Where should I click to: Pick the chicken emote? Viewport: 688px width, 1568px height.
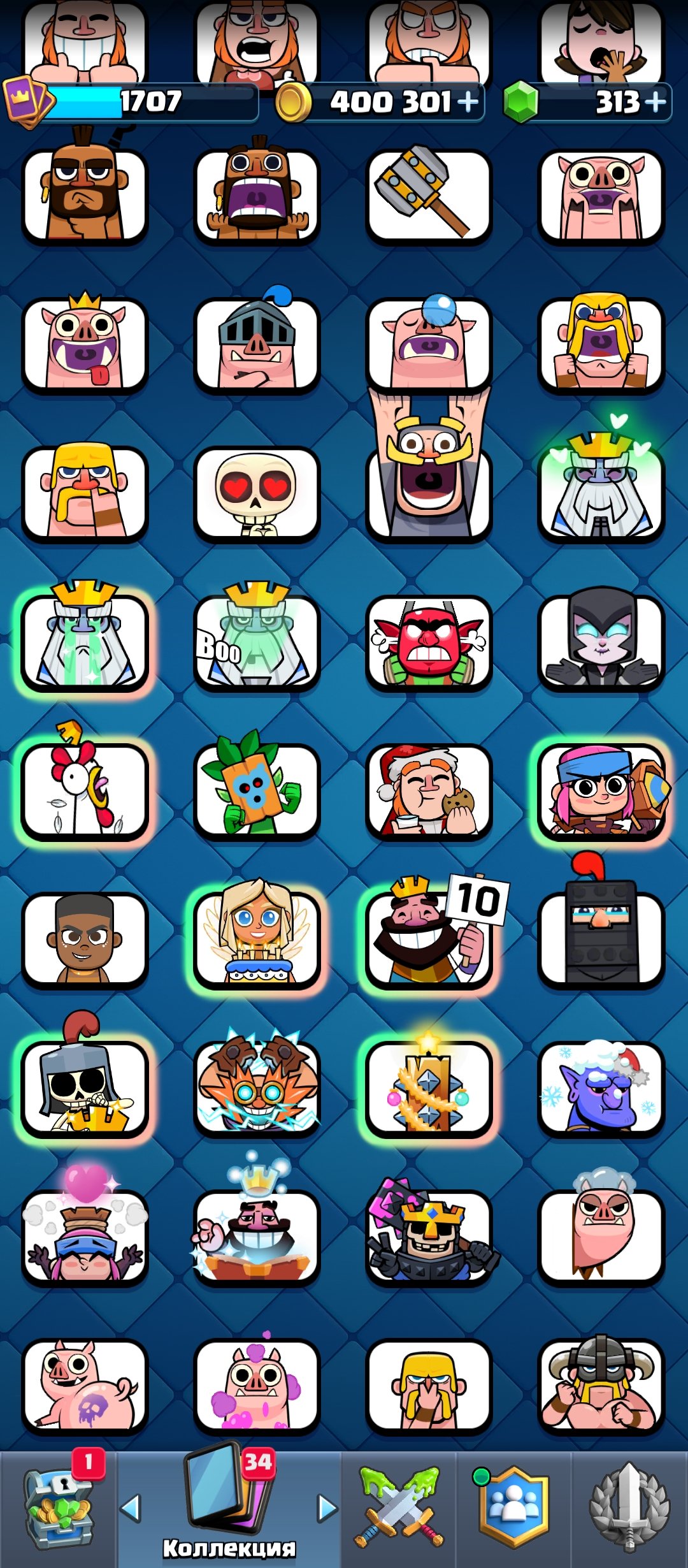pos(85,787)
